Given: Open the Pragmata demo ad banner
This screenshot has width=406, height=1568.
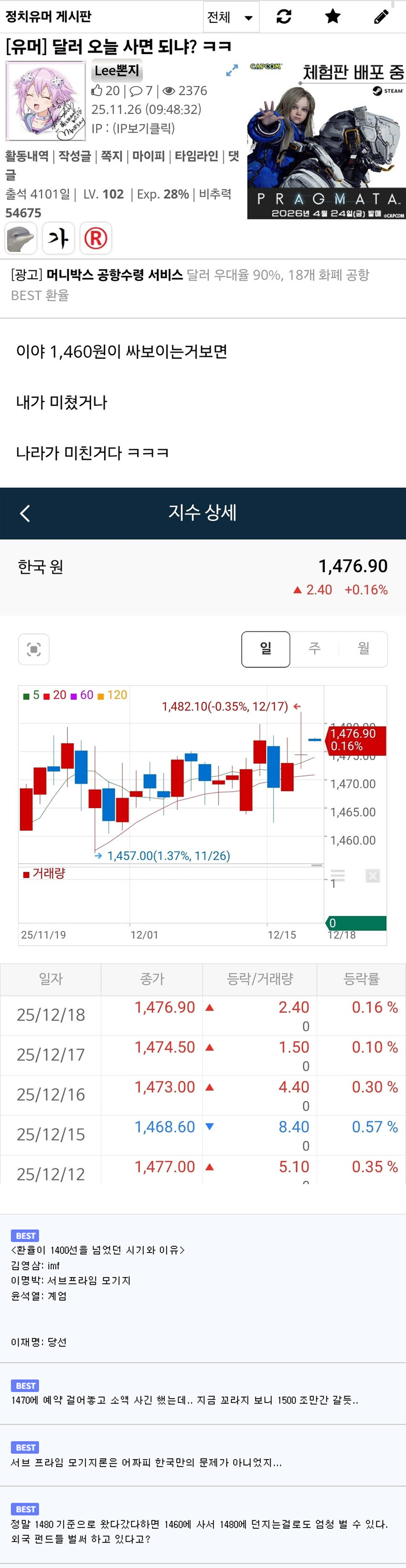Looking at the screenshot, I should [326, 140].
